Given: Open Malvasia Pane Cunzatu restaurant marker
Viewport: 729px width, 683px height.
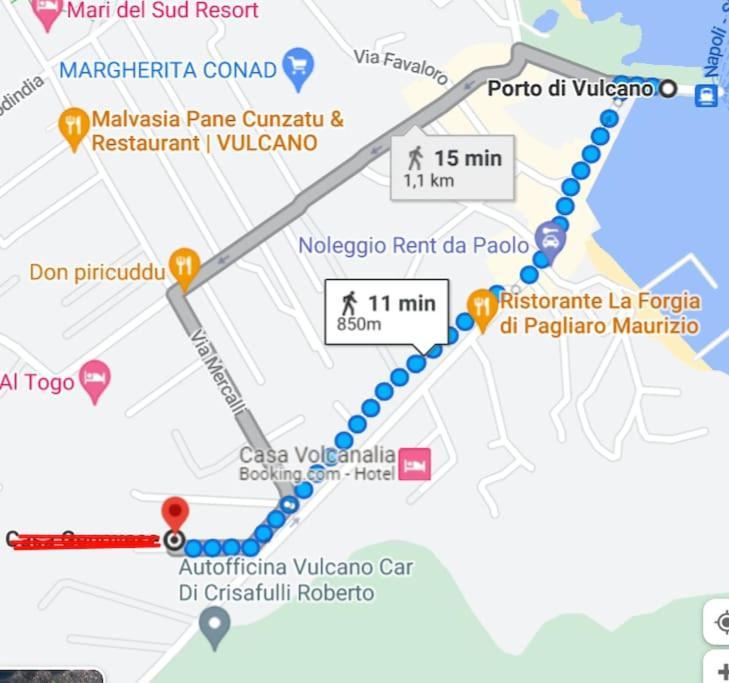Looking at the screenshot, I should (x=73, y=128).
